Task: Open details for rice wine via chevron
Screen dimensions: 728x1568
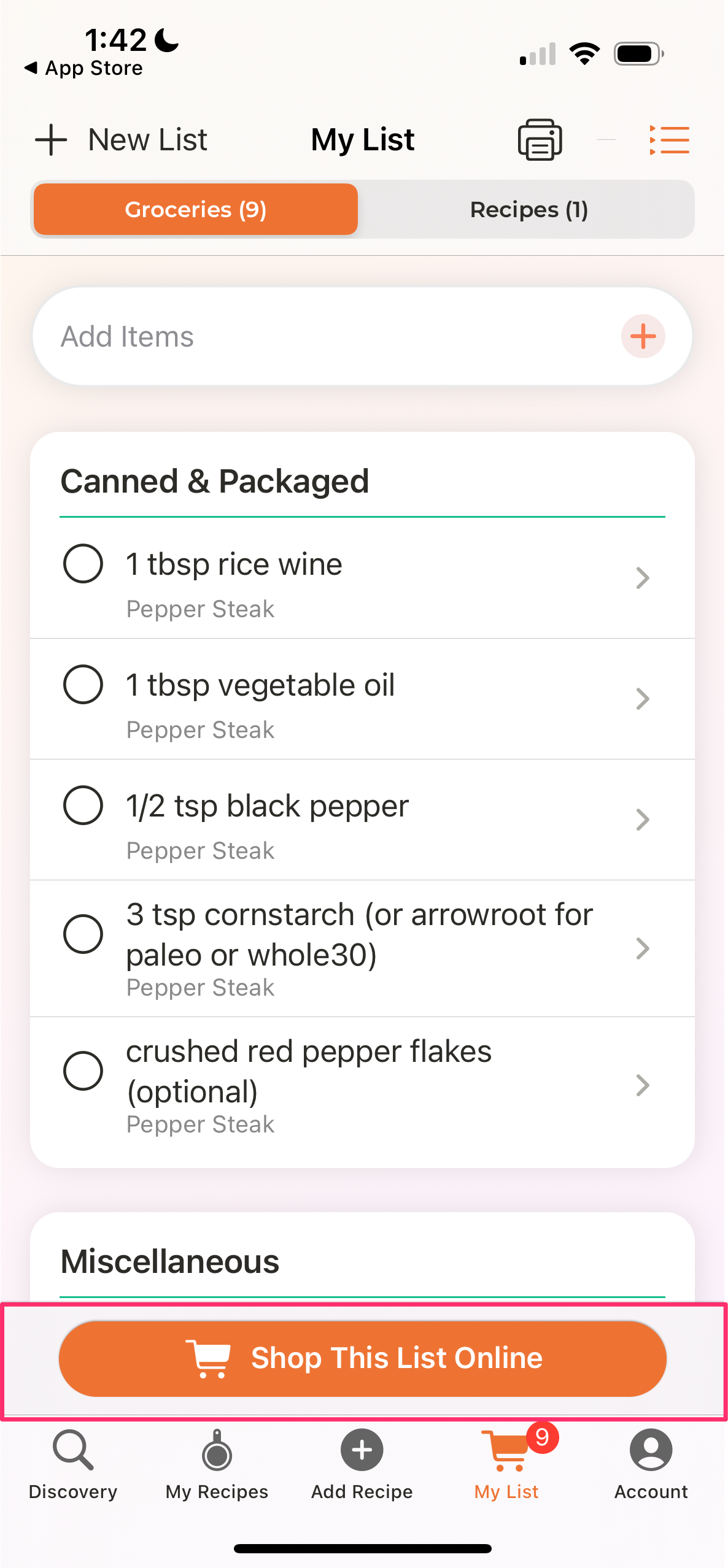Action: pos(643,578)
